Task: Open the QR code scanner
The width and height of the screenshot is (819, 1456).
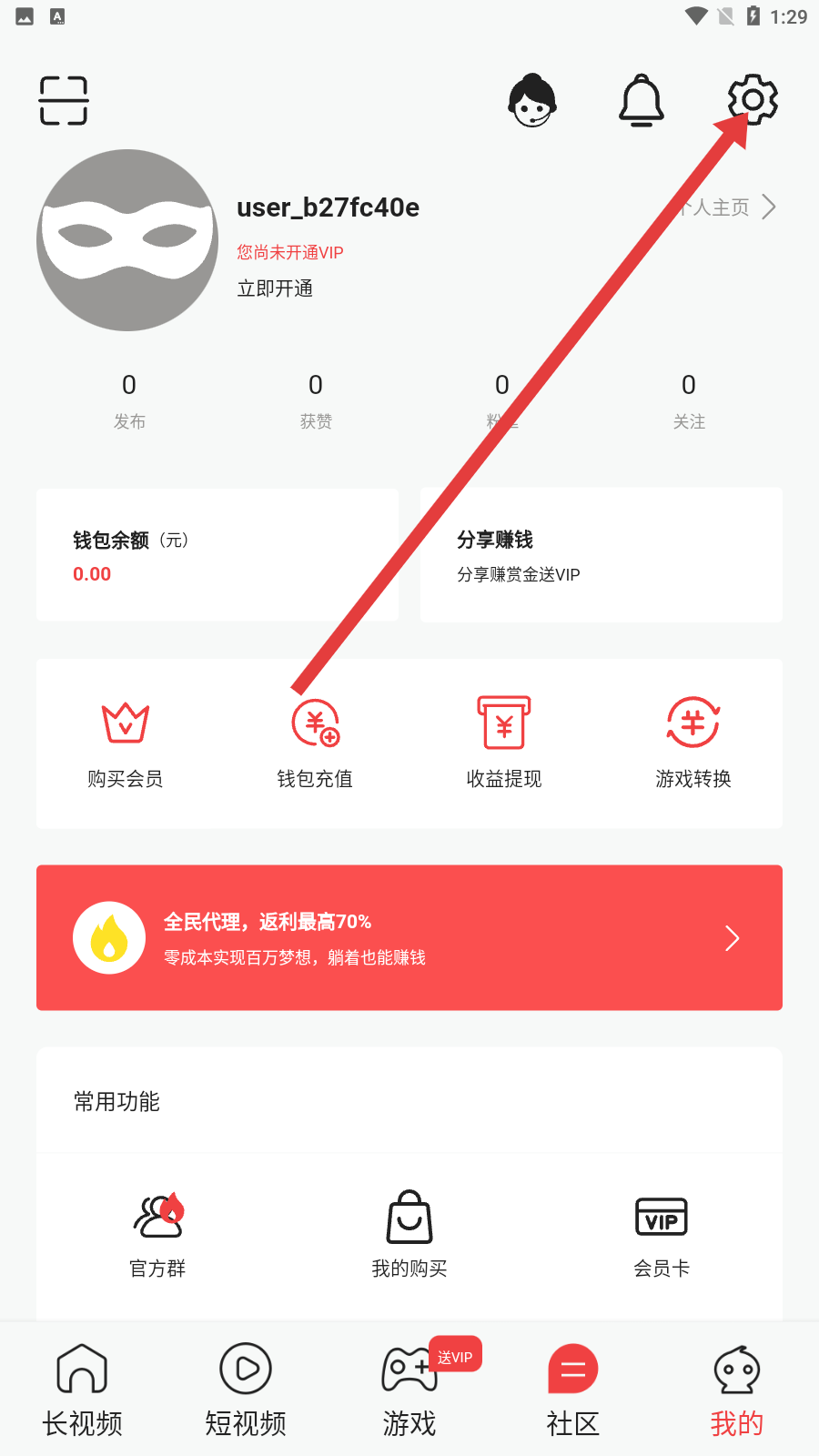Action: (x=63, y=100)
